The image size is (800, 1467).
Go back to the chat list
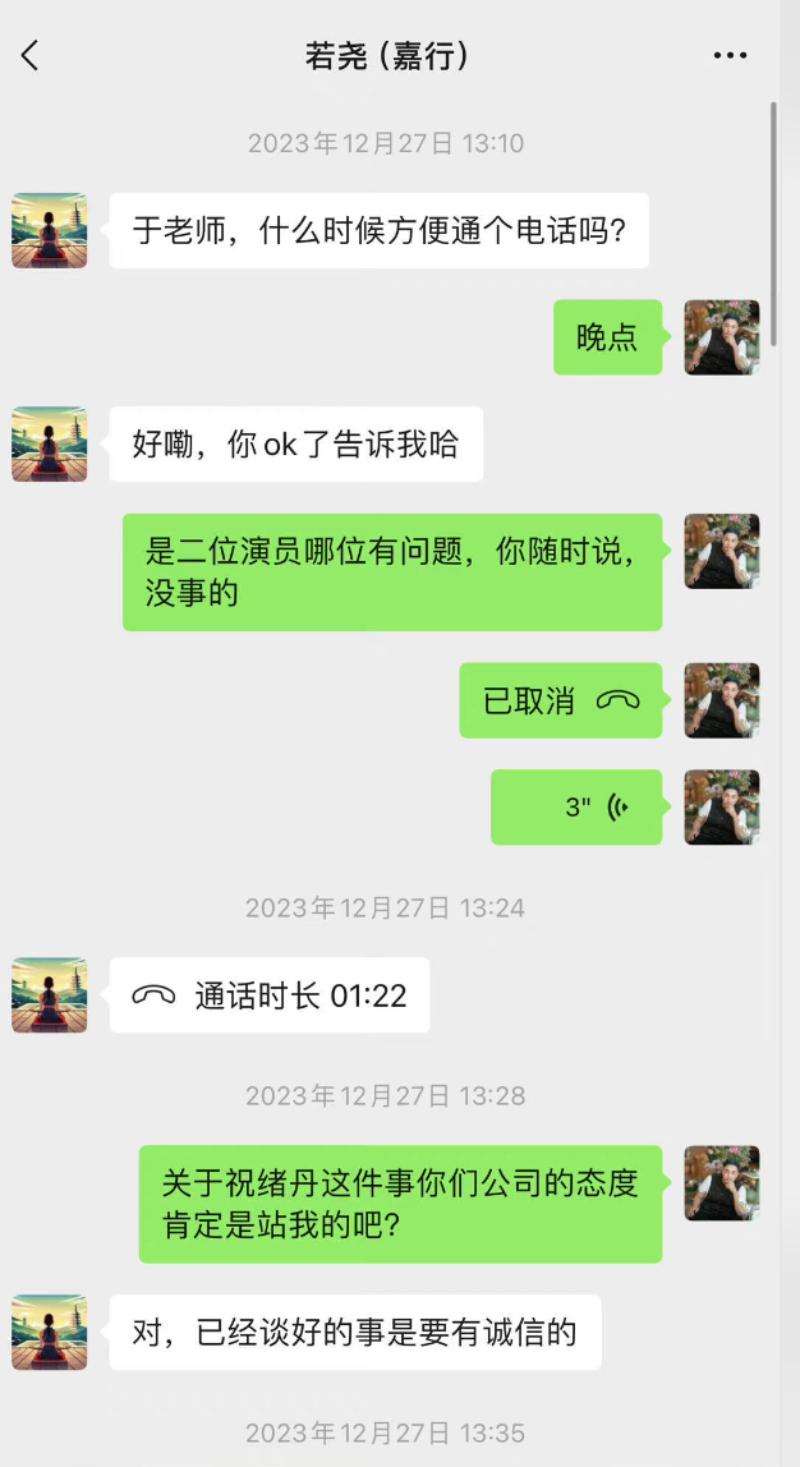(x=30, y=56)
